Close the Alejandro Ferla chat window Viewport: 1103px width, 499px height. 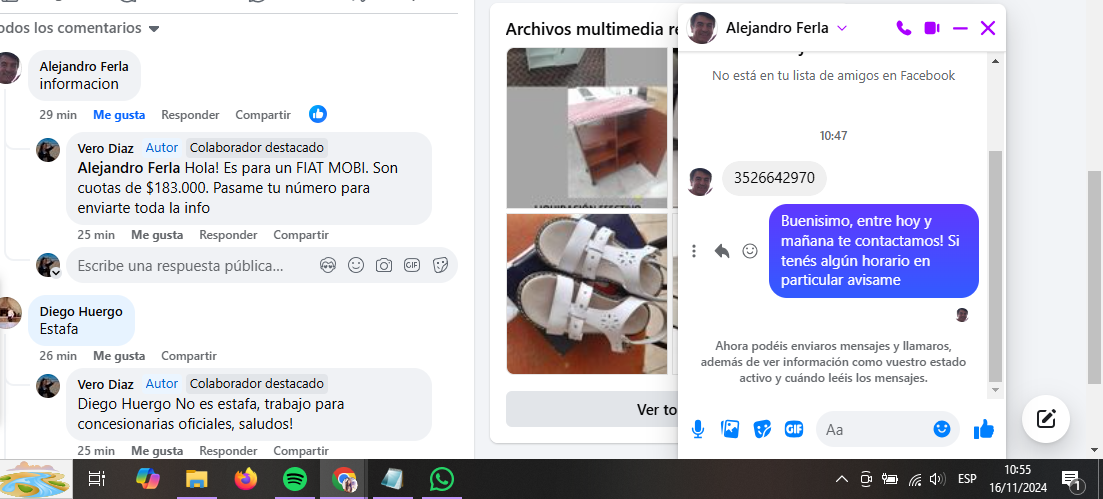(x=988, y=28)
